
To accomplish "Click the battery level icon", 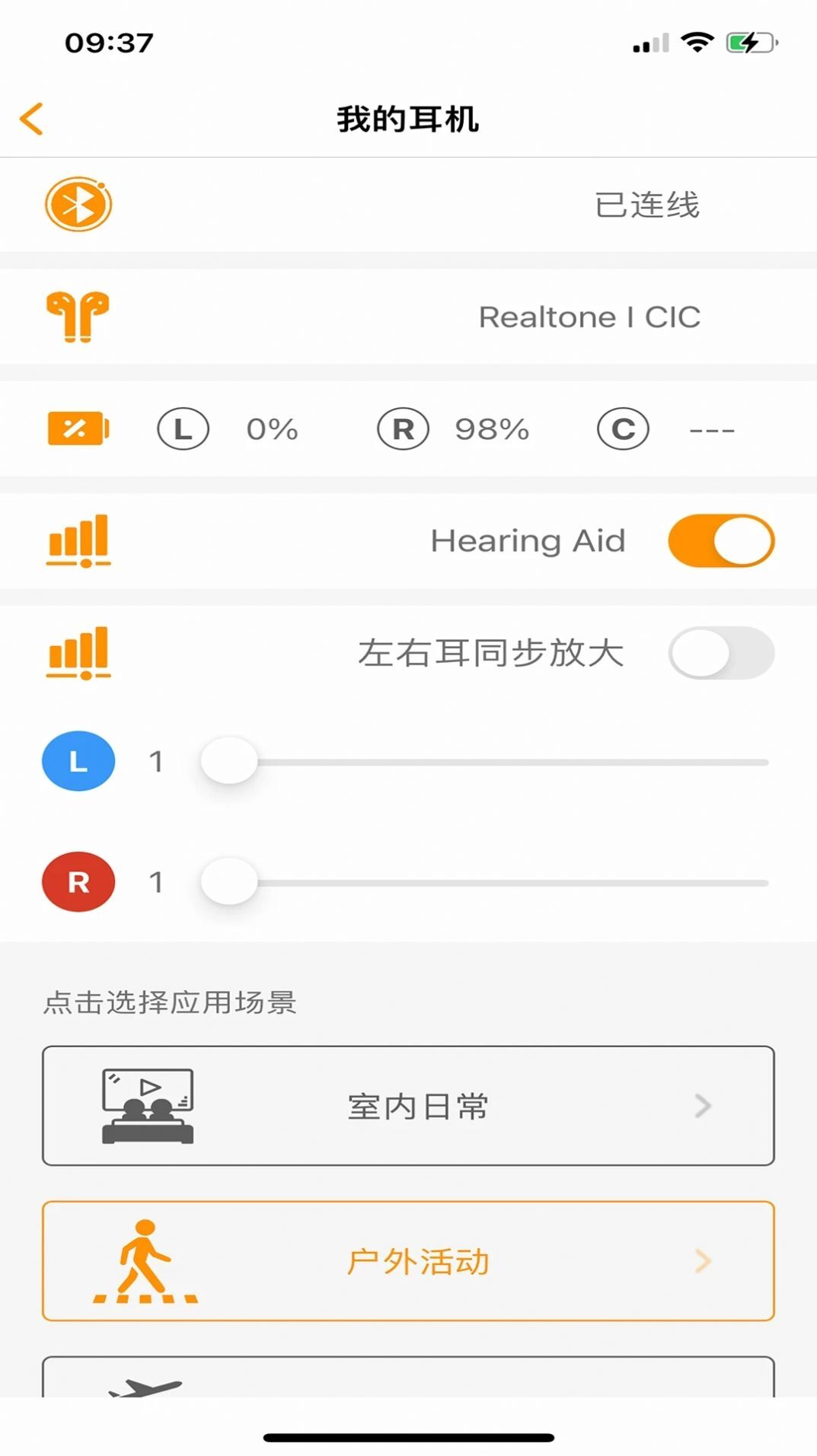I will [x=78, y=429].
